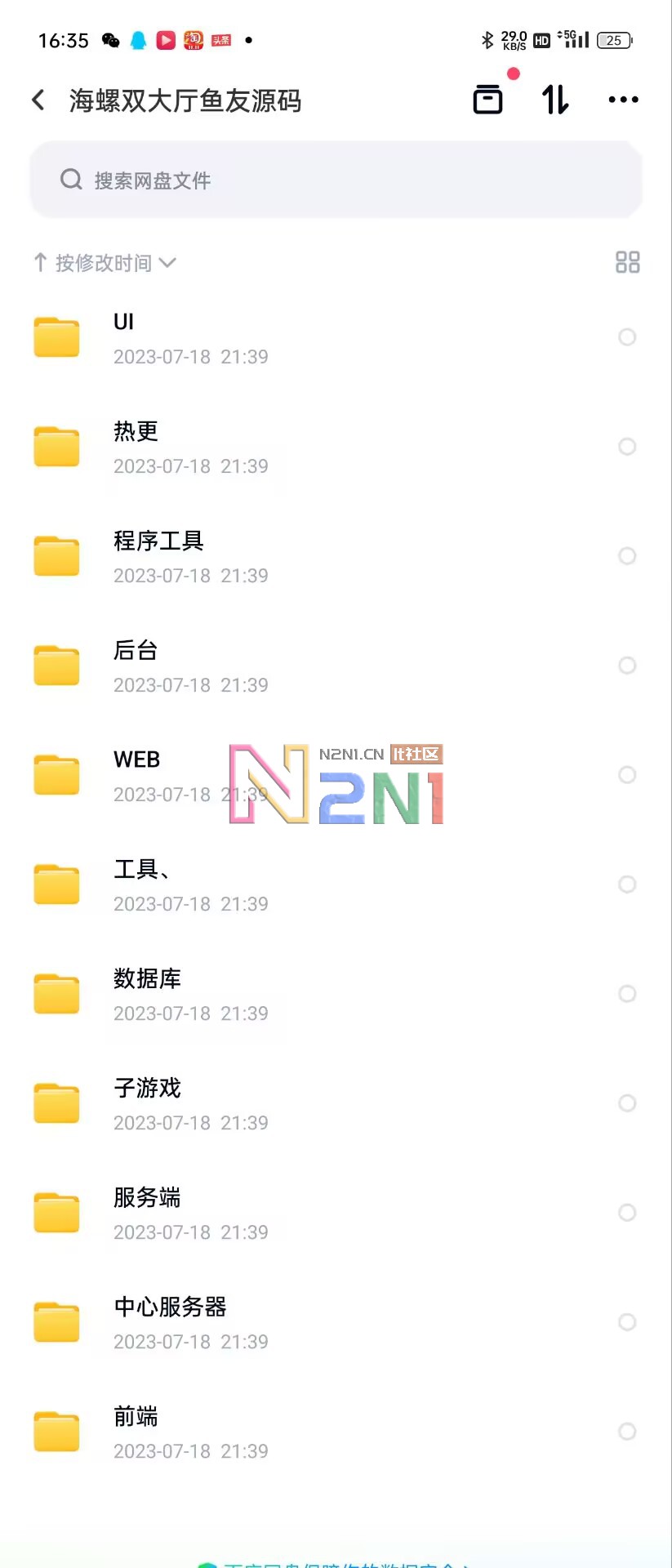Select the 前端 folder checkbox
Viewport: 672px width, 1568px height.
click(x=627, y=1432)
